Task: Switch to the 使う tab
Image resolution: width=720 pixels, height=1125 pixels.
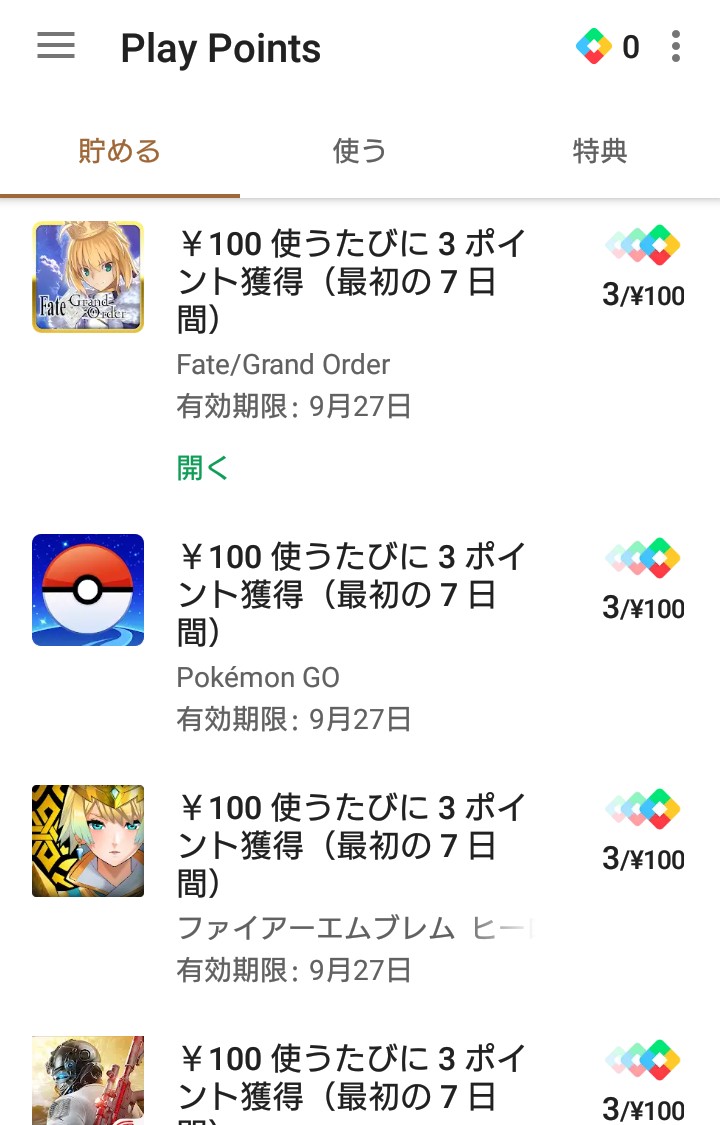Action: click(359, 152)
